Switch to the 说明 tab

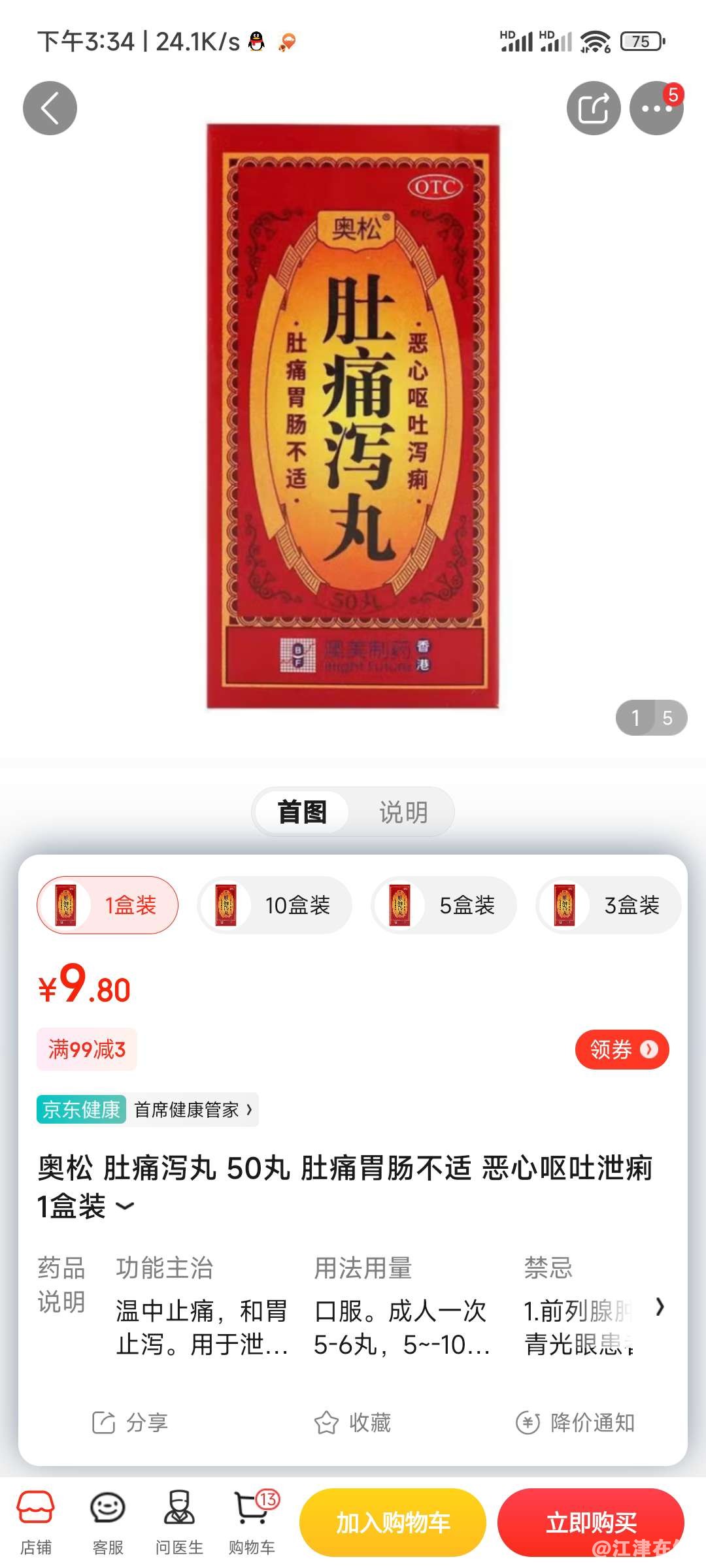pyautogui.click(x=403, y=812)
